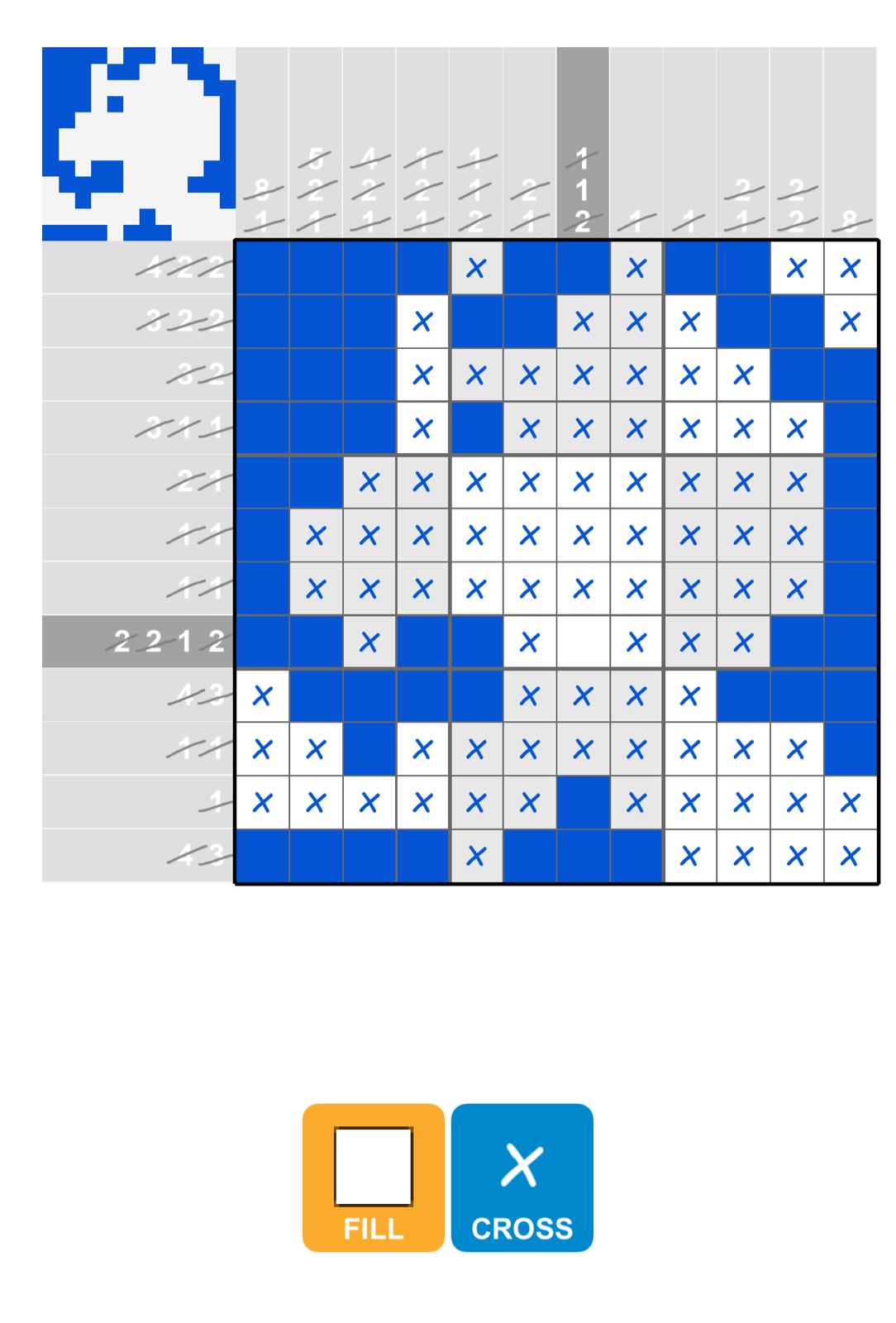Click the highlighted "2 2 1 2" row clue
The image size is (896, 1323).
165,641
